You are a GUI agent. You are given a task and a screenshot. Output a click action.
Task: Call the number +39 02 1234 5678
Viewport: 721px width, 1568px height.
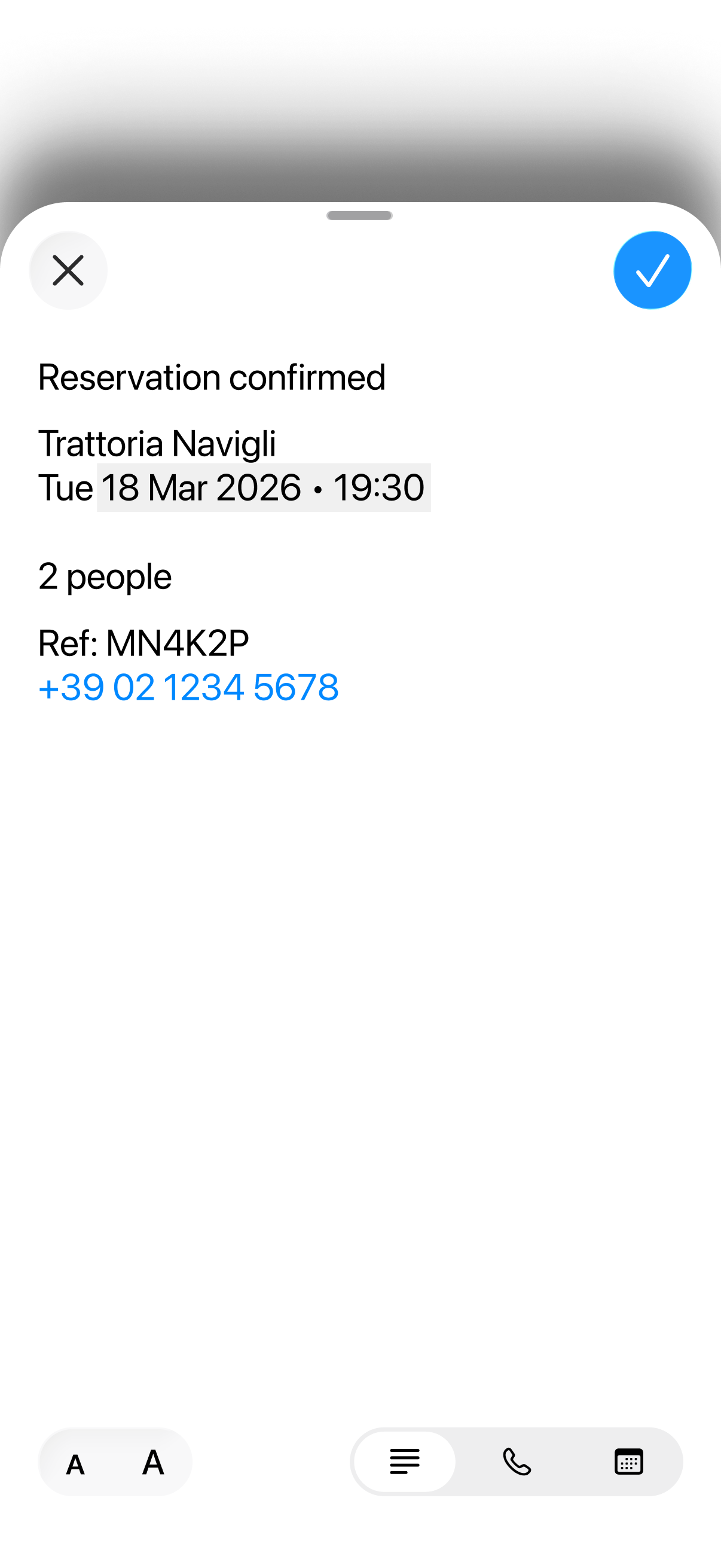point(188,687)
